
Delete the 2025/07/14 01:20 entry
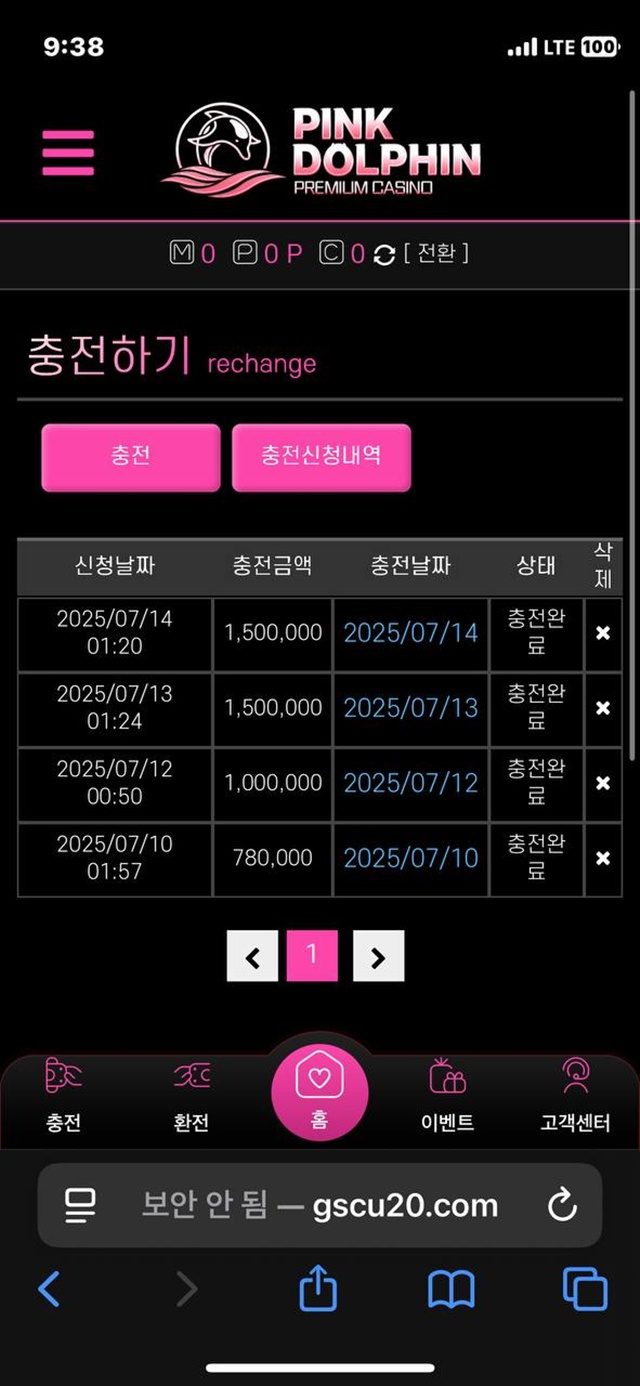(x=602, y=633)
